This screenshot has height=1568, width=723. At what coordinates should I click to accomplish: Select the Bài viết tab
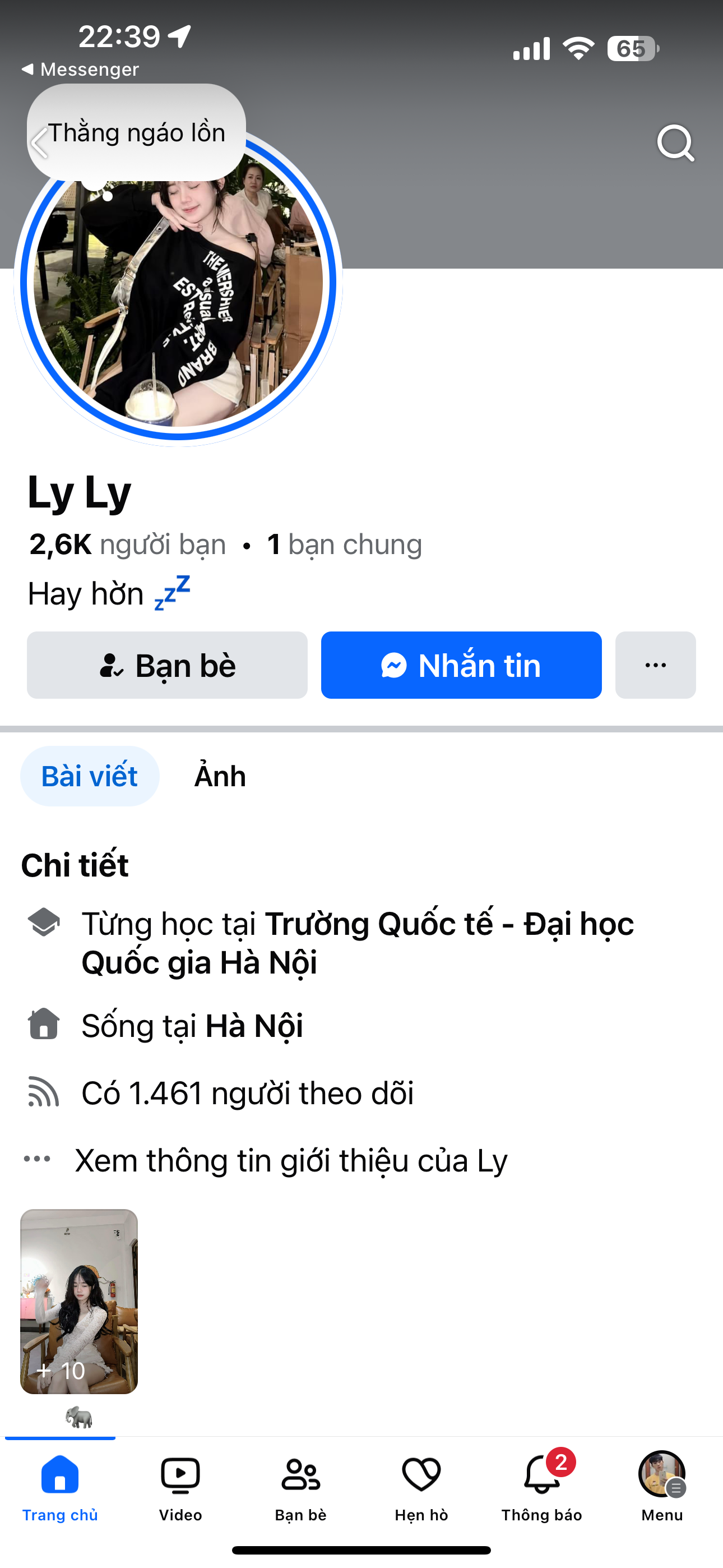click(x=90, y=776)
